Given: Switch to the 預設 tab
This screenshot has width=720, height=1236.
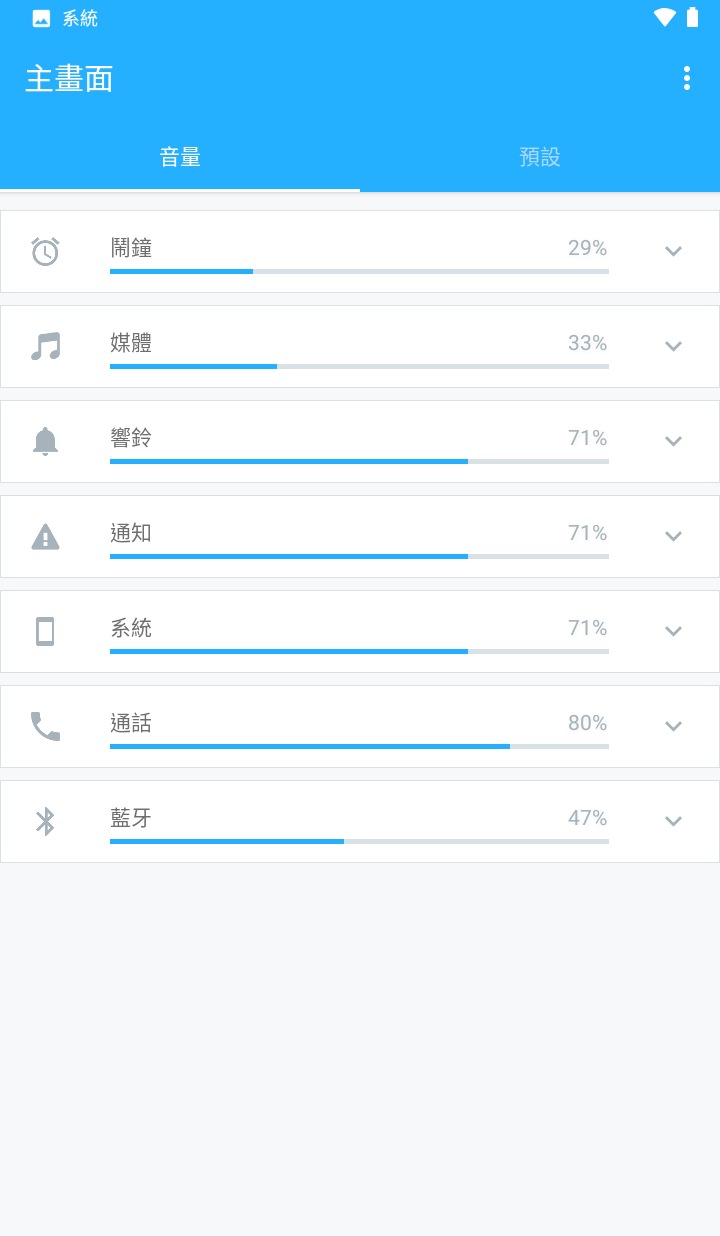Looking at the screenshot, I should pyautogui.click(x=540, y=157).
